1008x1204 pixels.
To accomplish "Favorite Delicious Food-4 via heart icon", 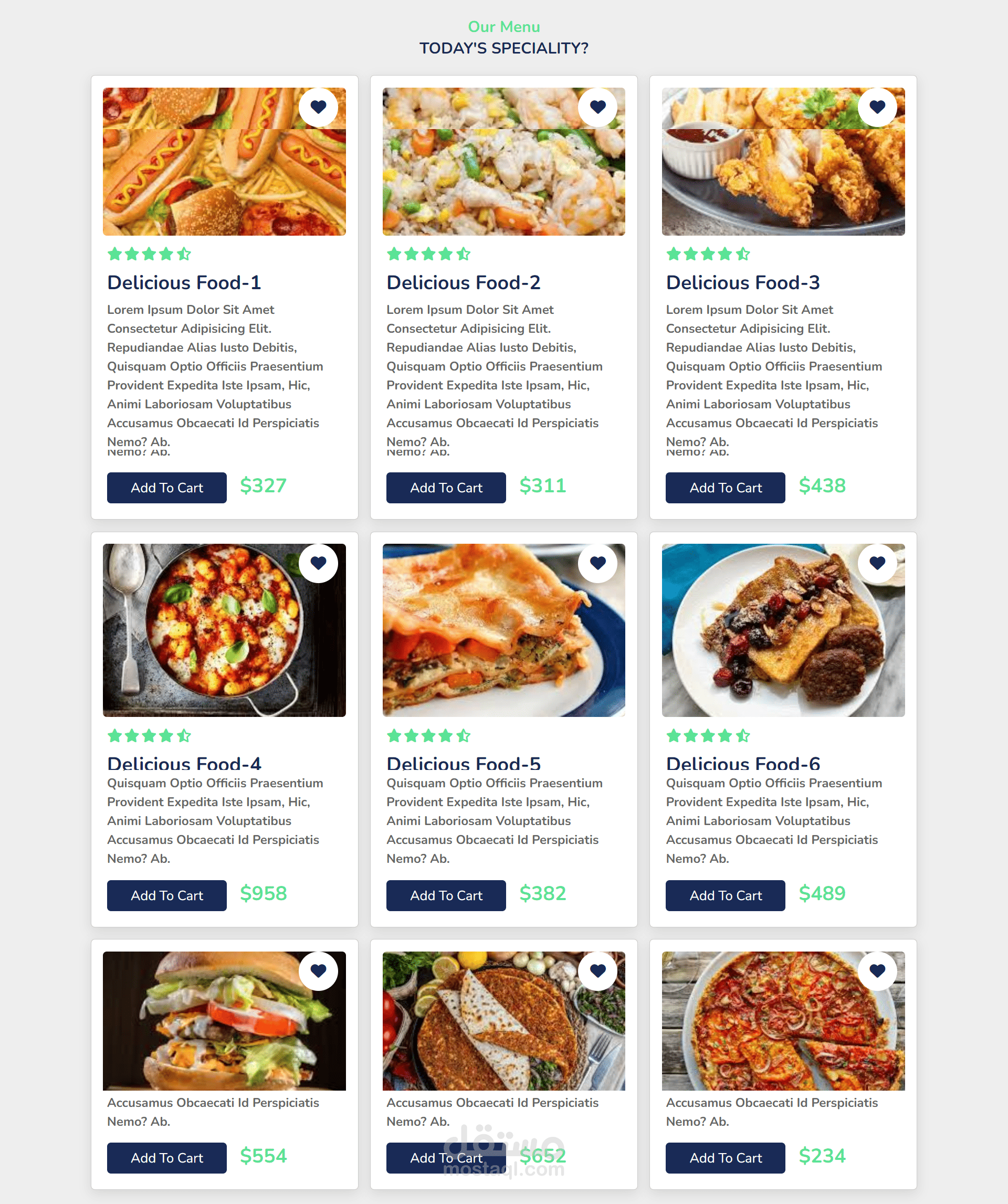I will [x=318, y=564].
